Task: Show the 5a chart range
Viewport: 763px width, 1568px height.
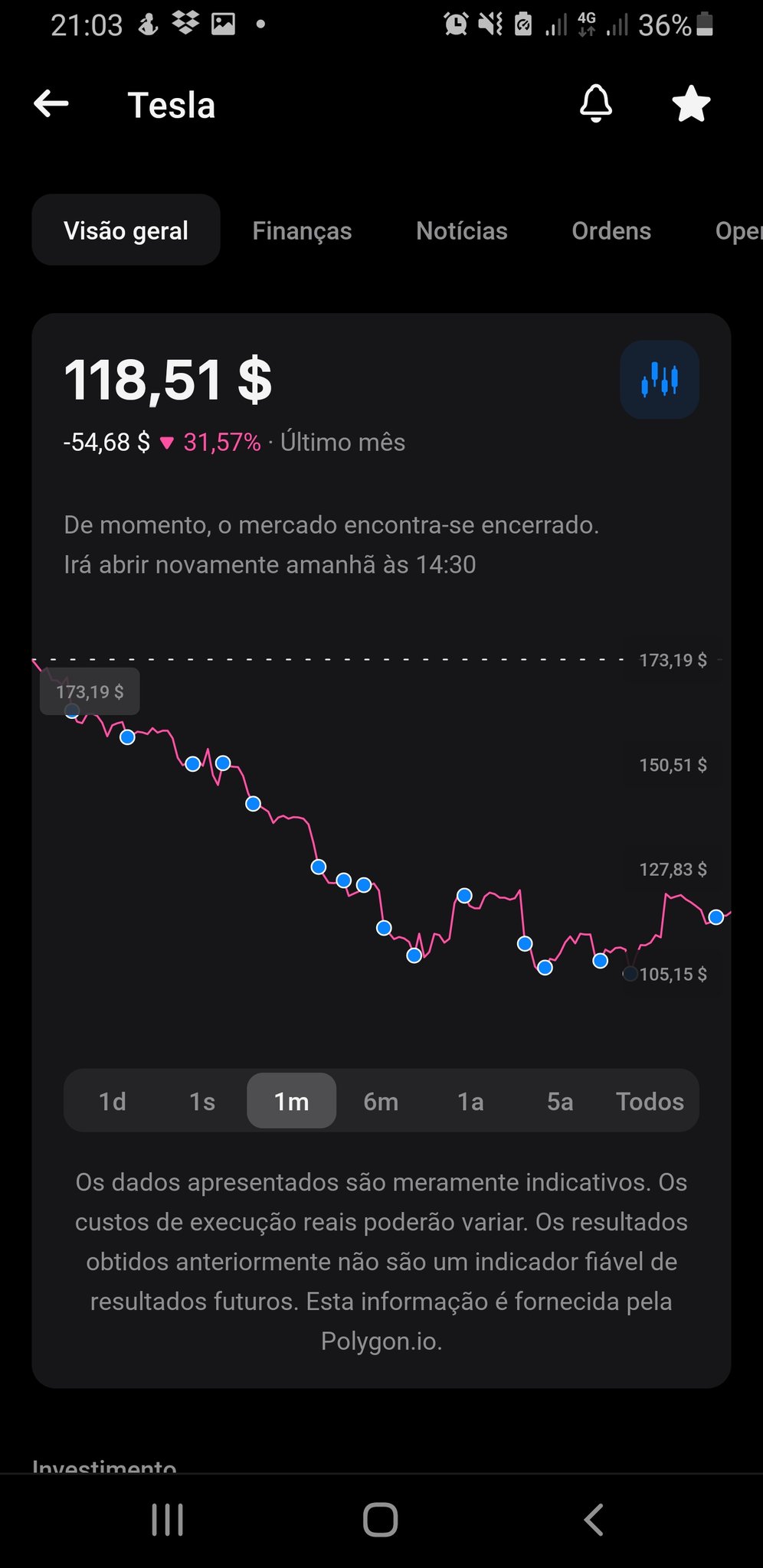Action: click(560, 1101)
